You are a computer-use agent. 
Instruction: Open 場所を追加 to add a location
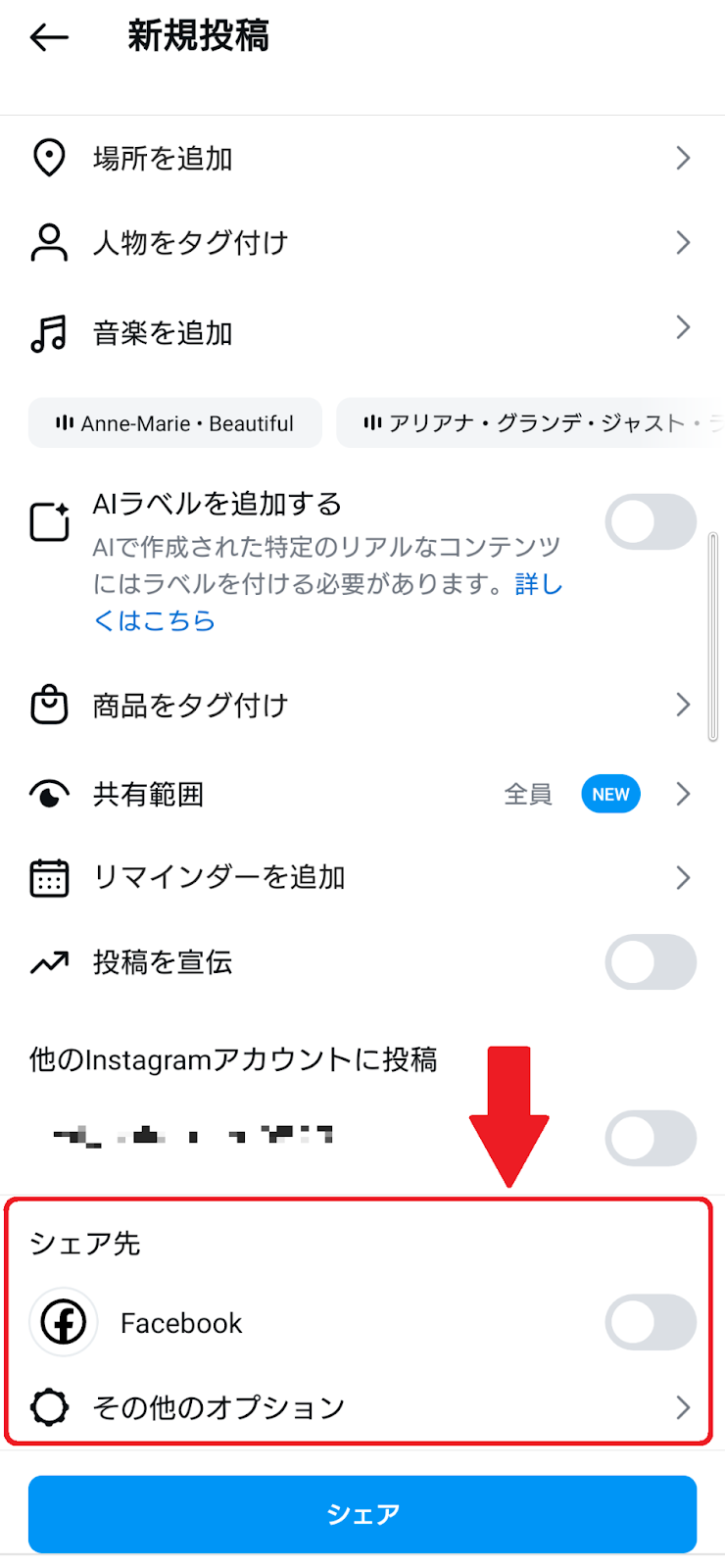[362, 158]
